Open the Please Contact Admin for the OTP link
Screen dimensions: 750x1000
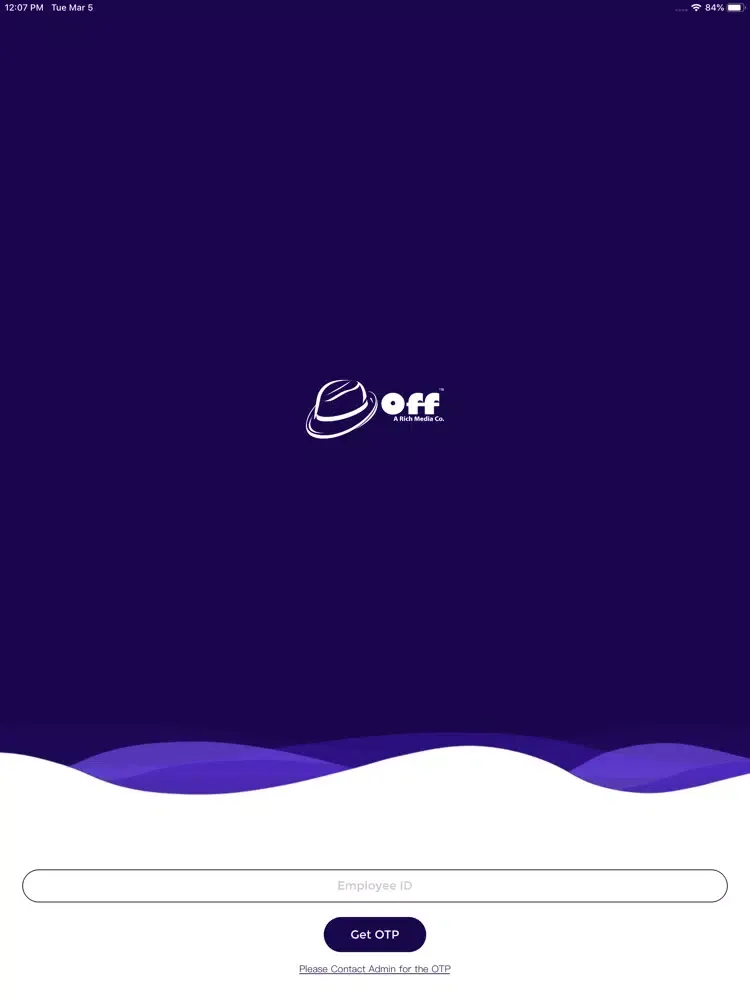(375, 969)
